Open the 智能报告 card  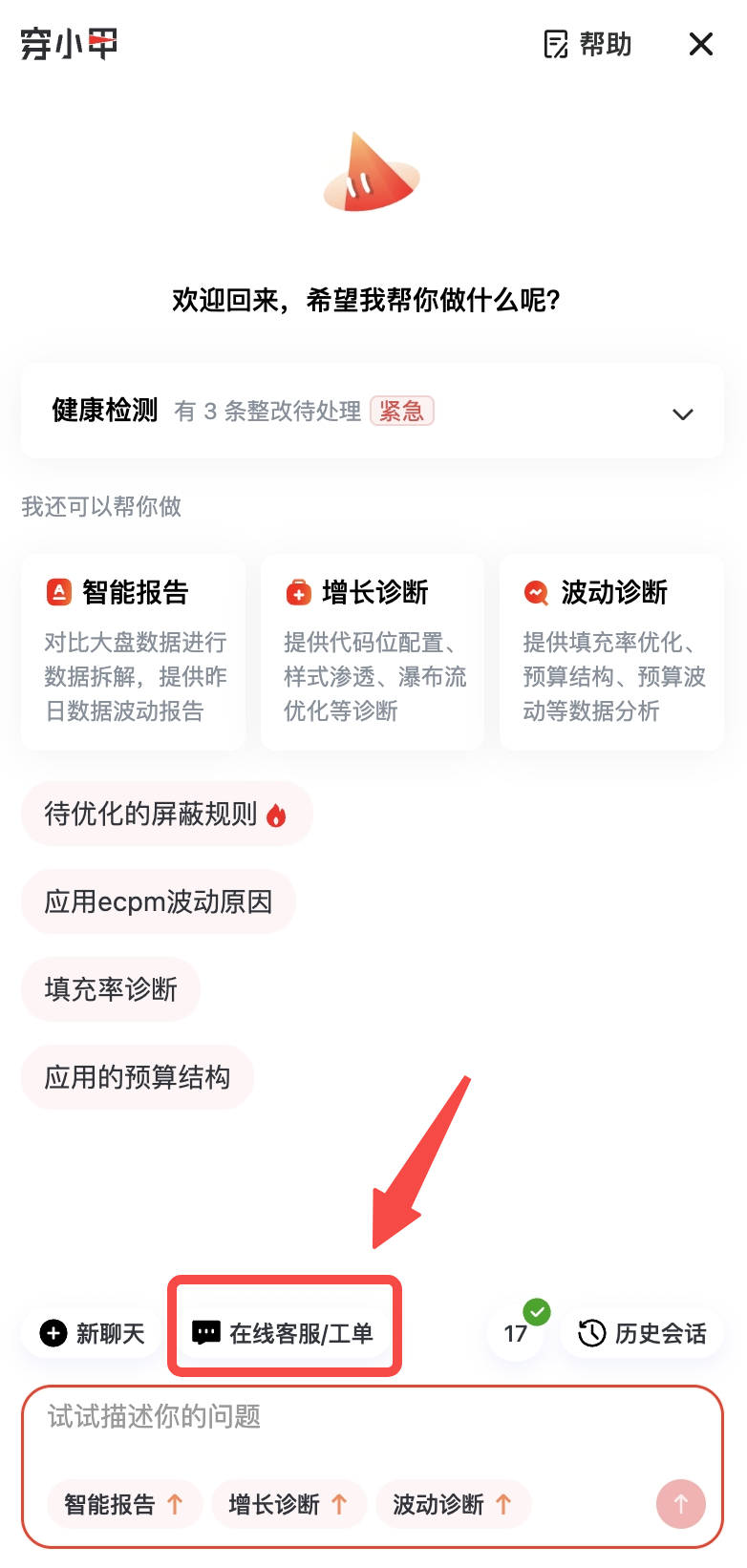click(134, 651)
